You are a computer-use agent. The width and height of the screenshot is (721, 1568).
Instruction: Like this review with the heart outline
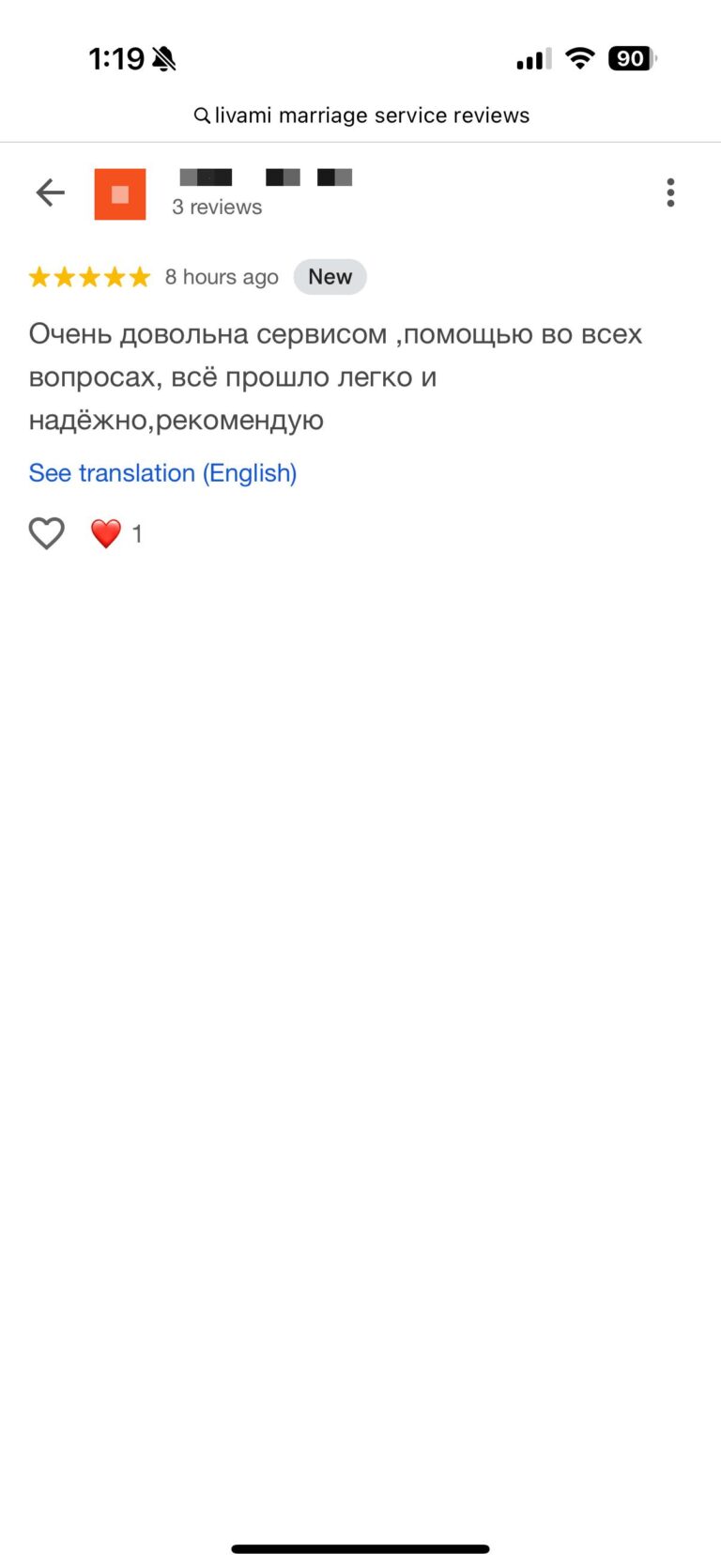coord(46,533)
